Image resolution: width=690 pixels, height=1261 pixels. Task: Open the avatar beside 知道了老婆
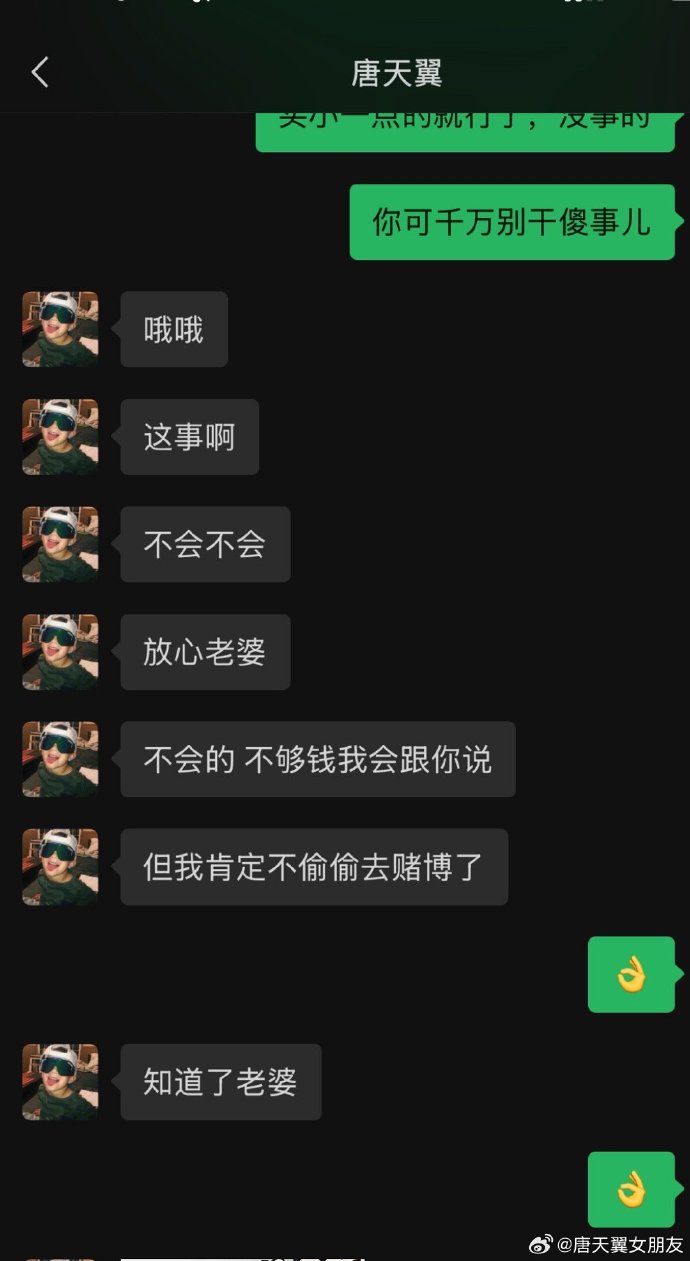click(60, 1082)
